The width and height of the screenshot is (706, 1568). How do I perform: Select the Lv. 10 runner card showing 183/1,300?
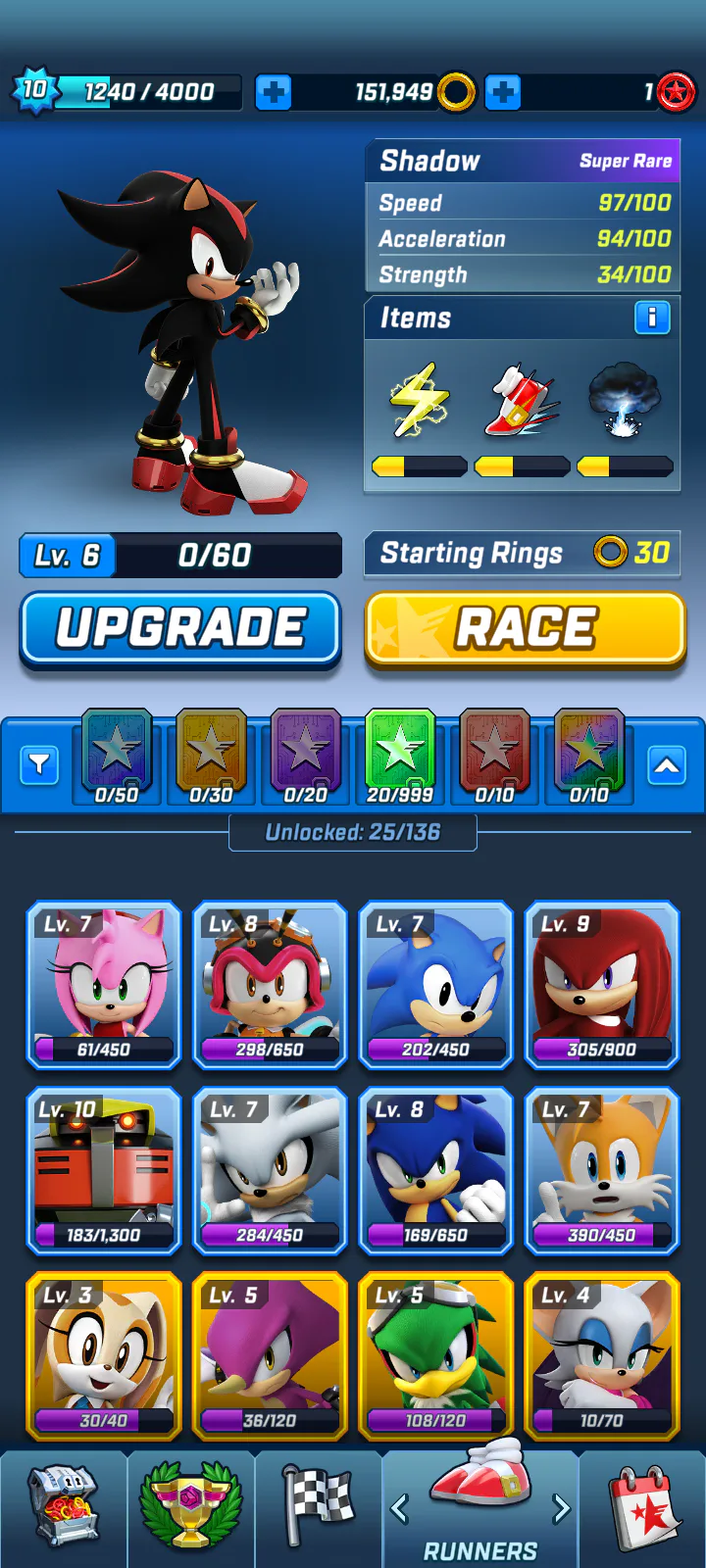pos(104,1170)
